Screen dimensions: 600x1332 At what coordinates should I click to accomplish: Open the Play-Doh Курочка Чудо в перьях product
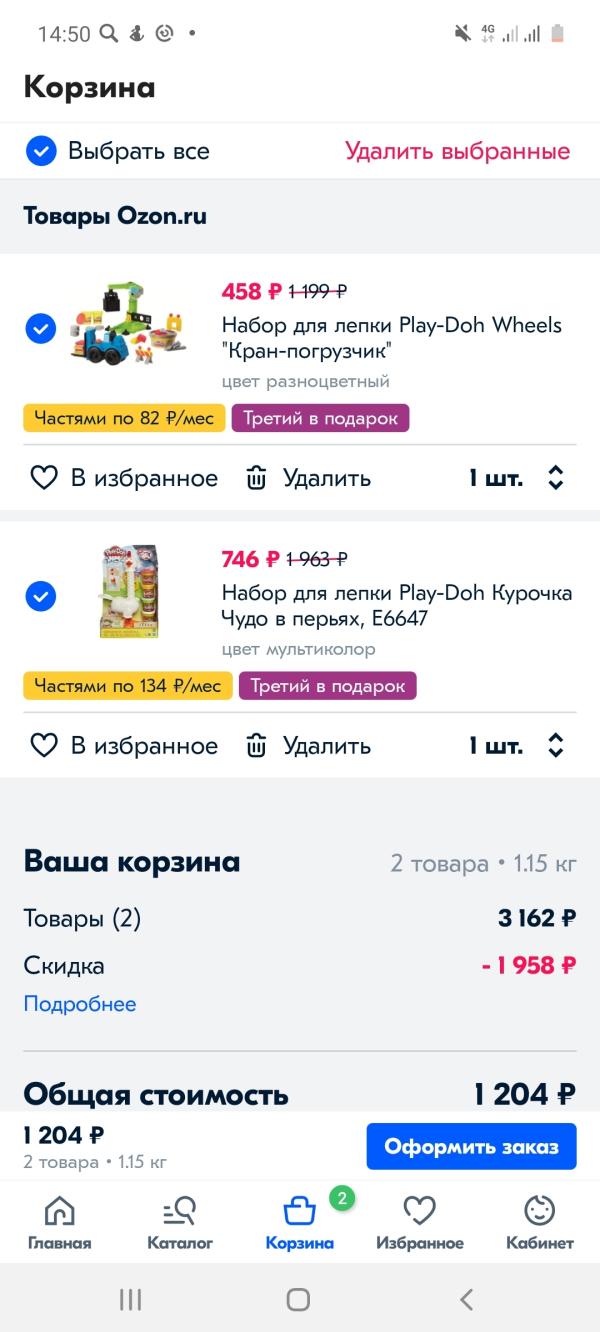pos(396,606)
